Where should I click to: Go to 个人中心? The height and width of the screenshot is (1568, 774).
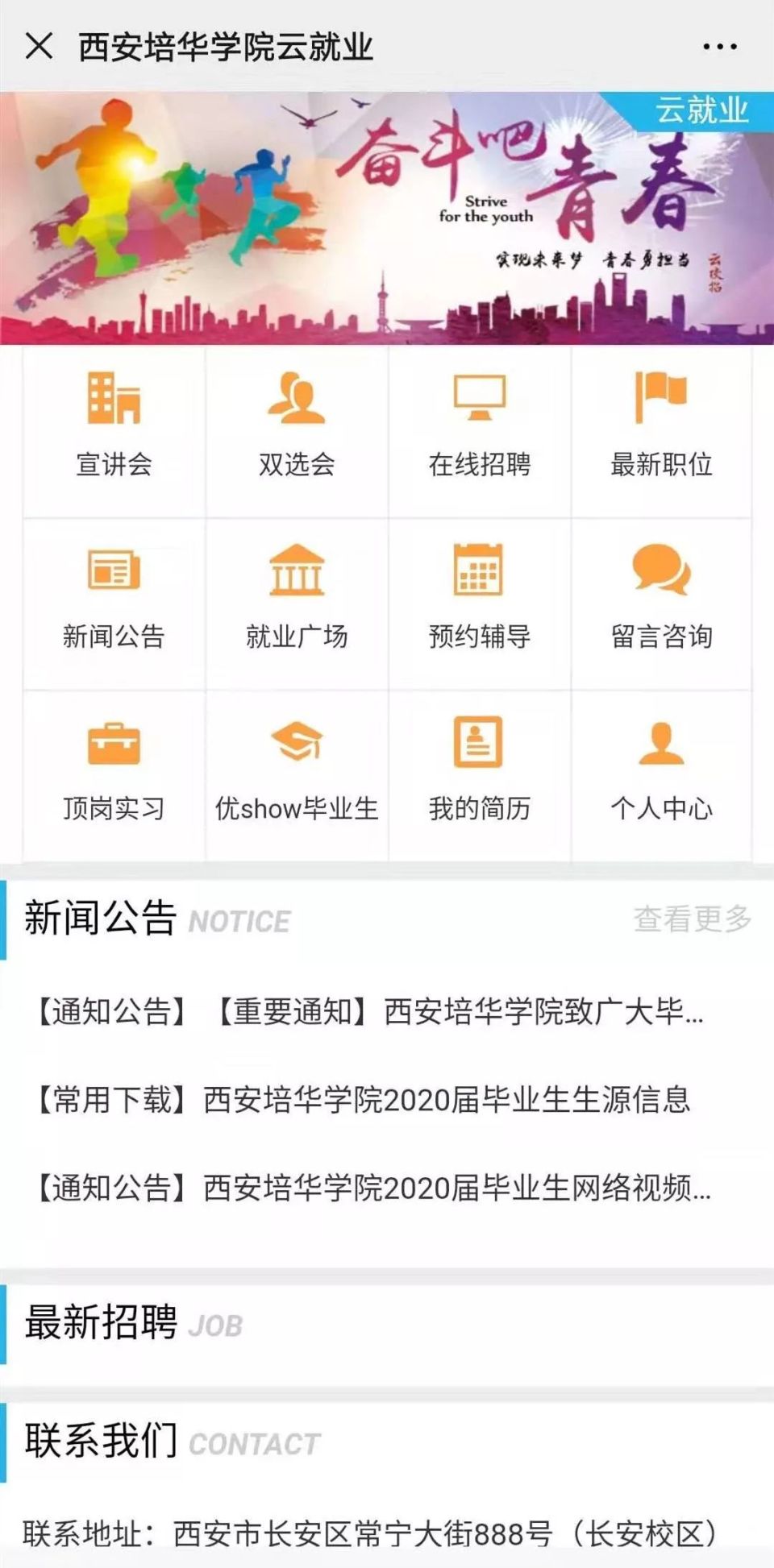click(661, 775)
